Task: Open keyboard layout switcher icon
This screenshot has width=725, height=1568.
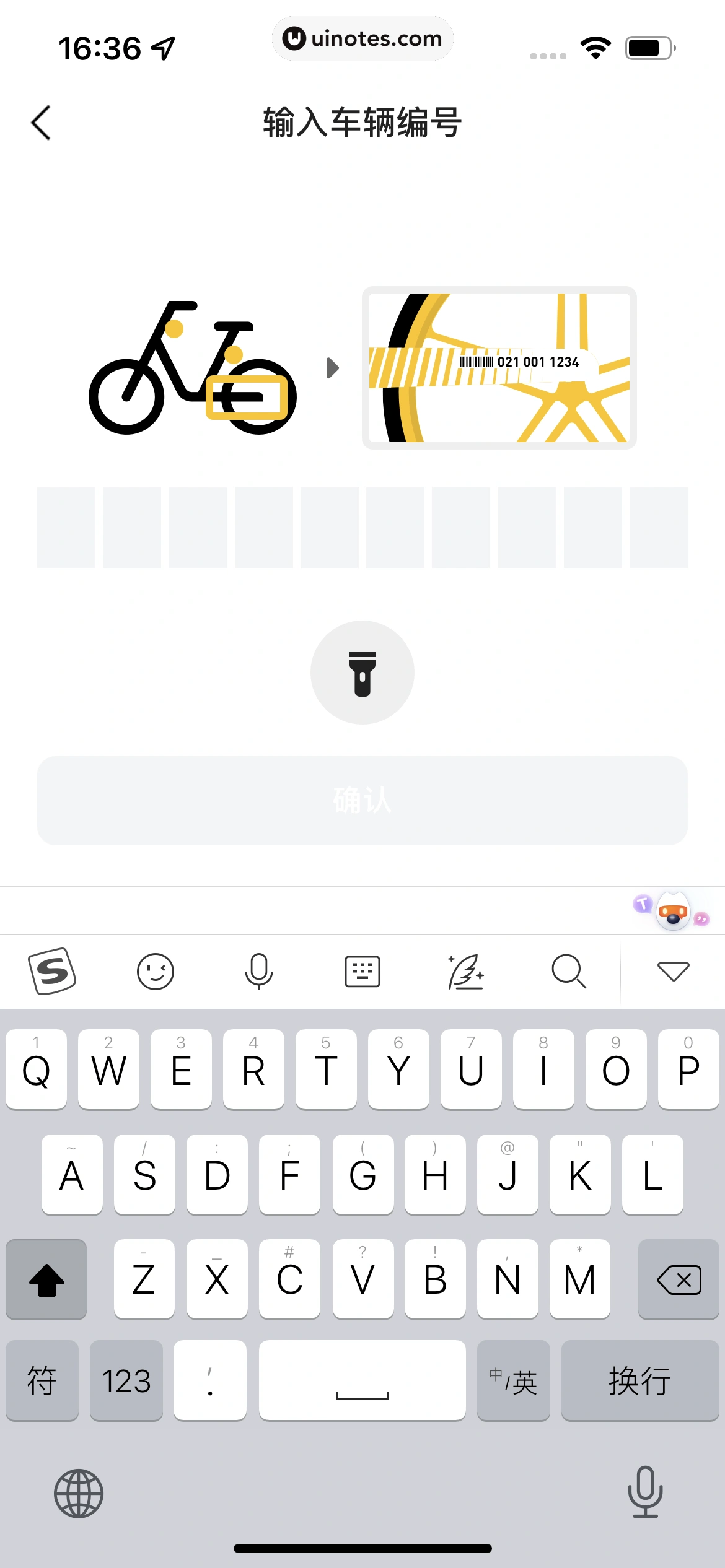Action: click(362, 970)
